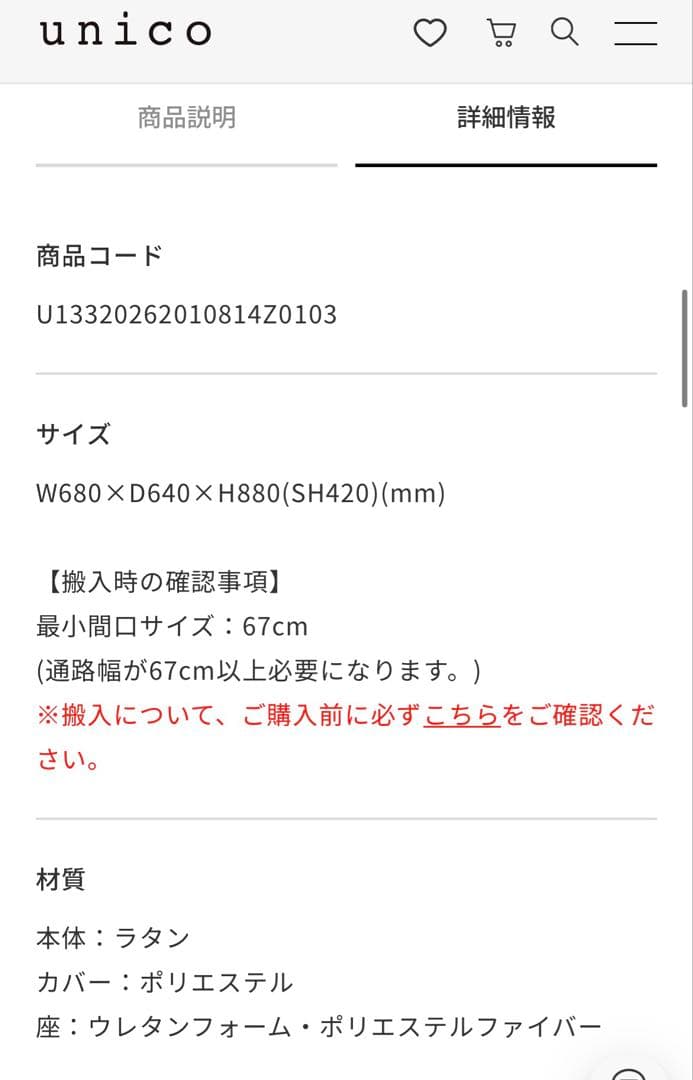Open the favorites heart icon

430,34
